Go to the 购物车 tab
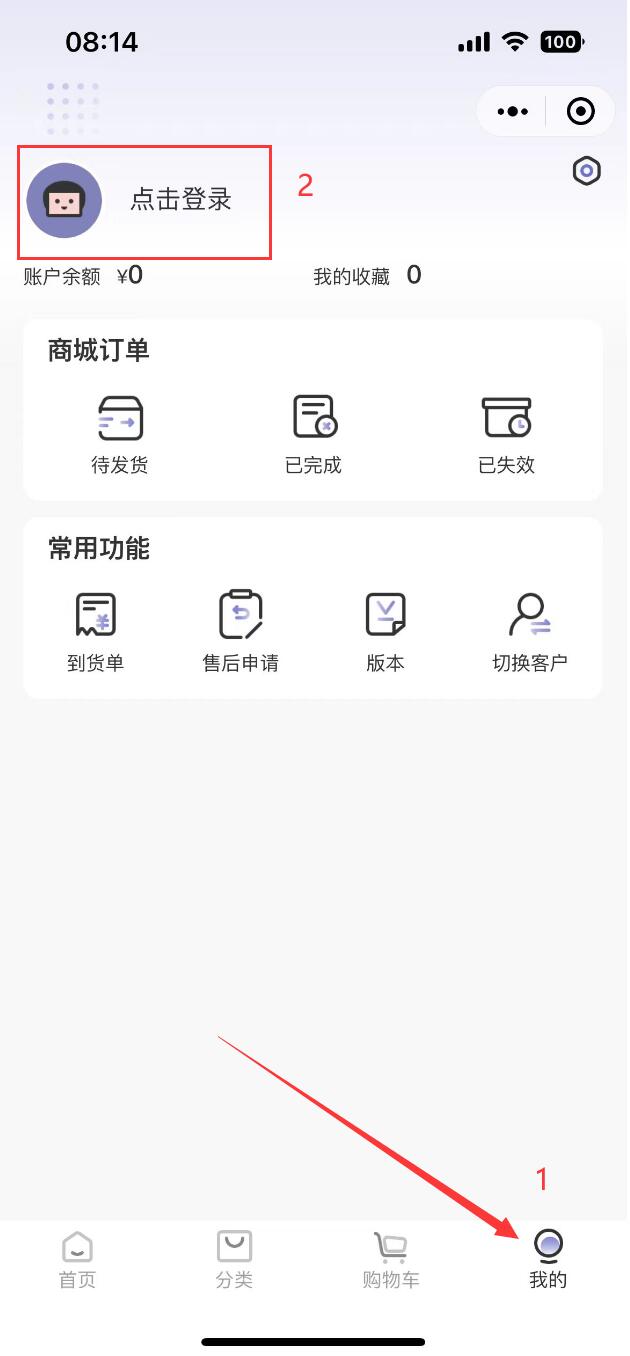Image resolution: width=630 pixels, height=1356 pixels. click(391, 1260)
